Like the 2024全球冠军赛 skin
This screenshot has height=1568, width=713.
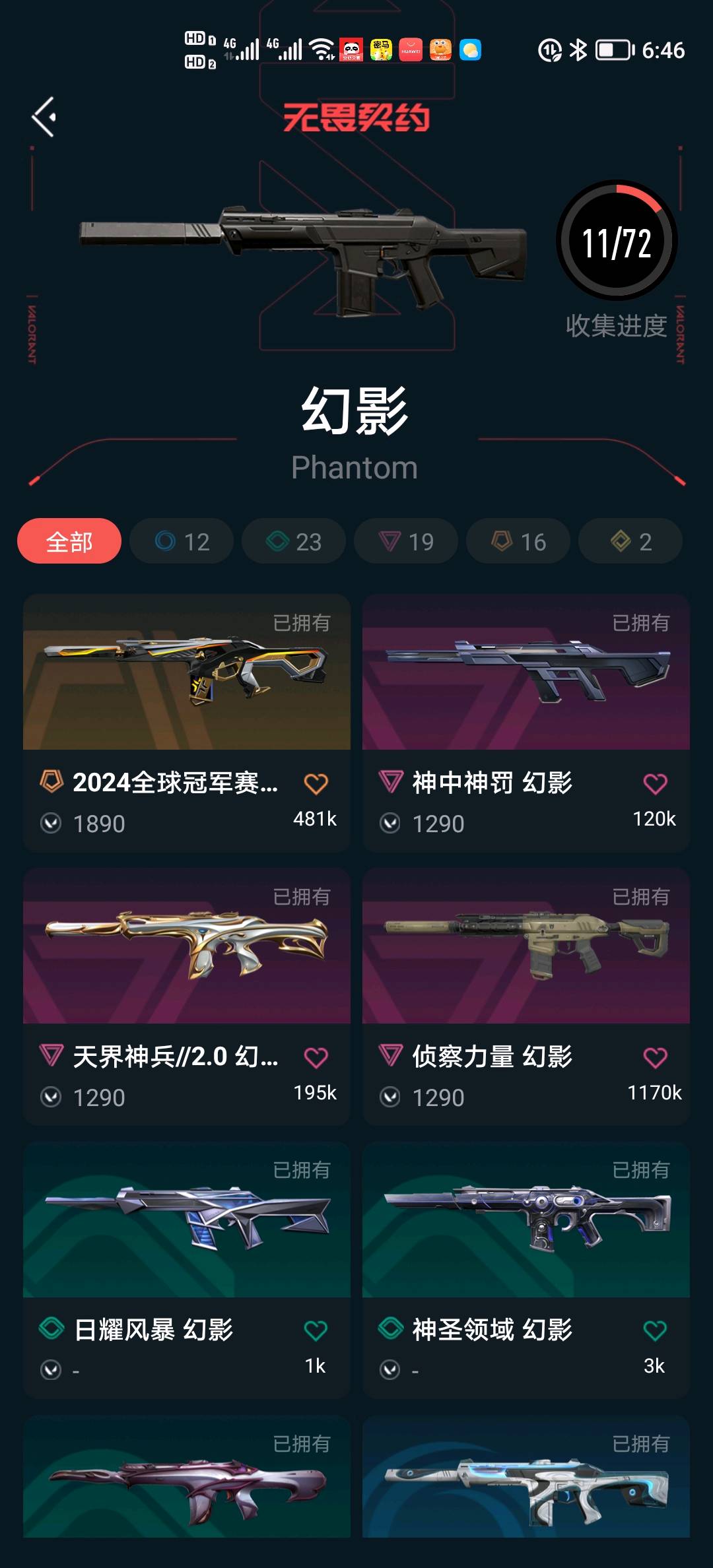coord(316,784)
